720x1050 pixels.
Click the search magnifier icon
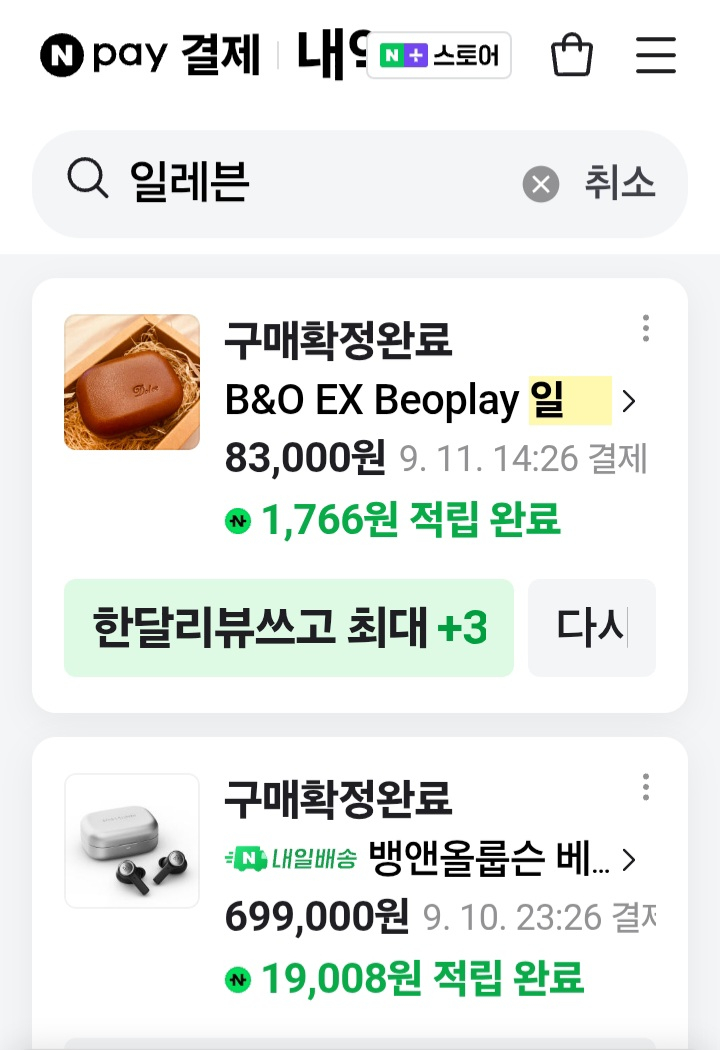point(89,181)
